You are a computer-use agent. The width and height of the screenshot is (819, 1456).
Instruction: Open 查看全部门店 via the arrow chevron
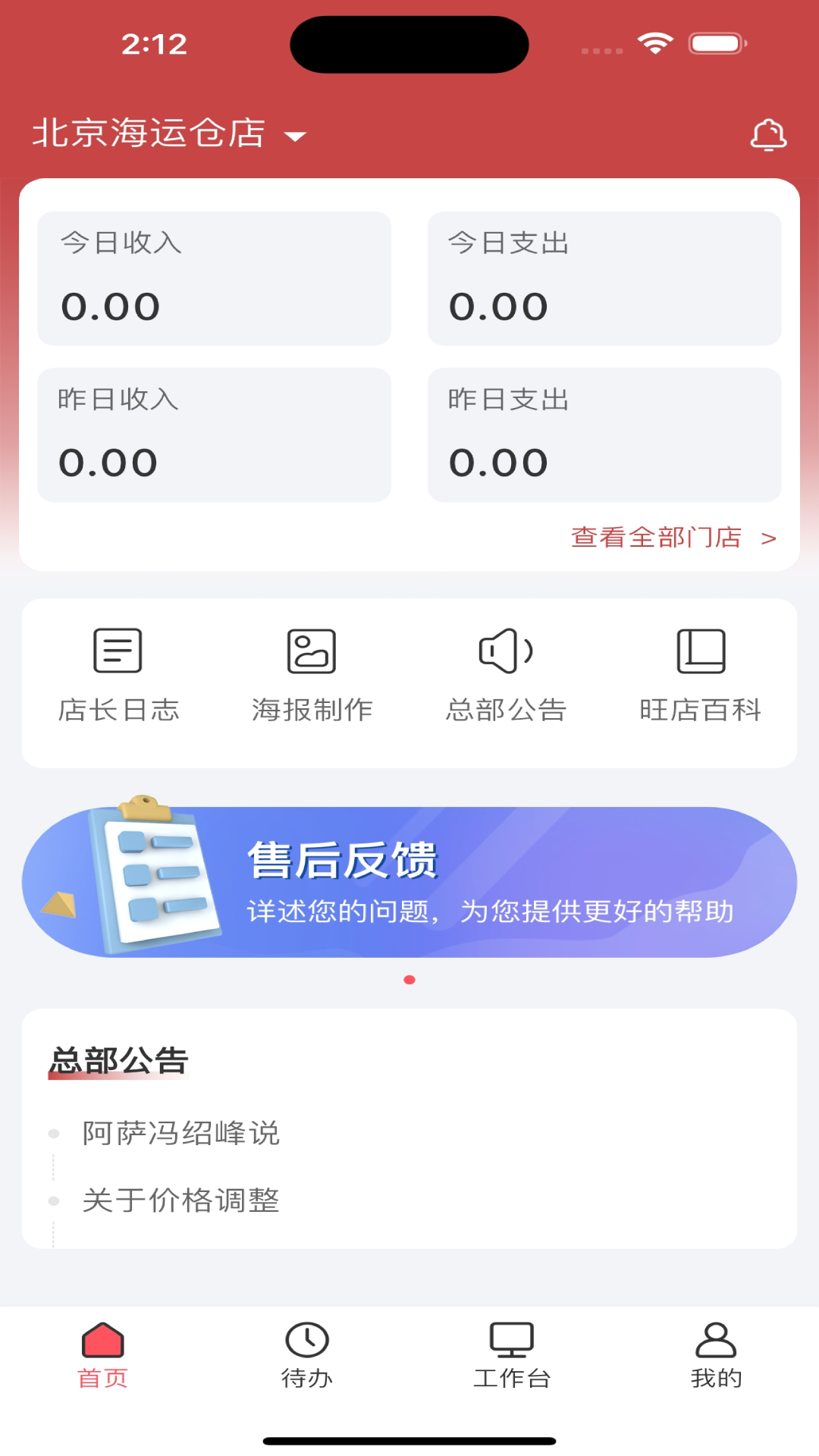click(768, 538)
